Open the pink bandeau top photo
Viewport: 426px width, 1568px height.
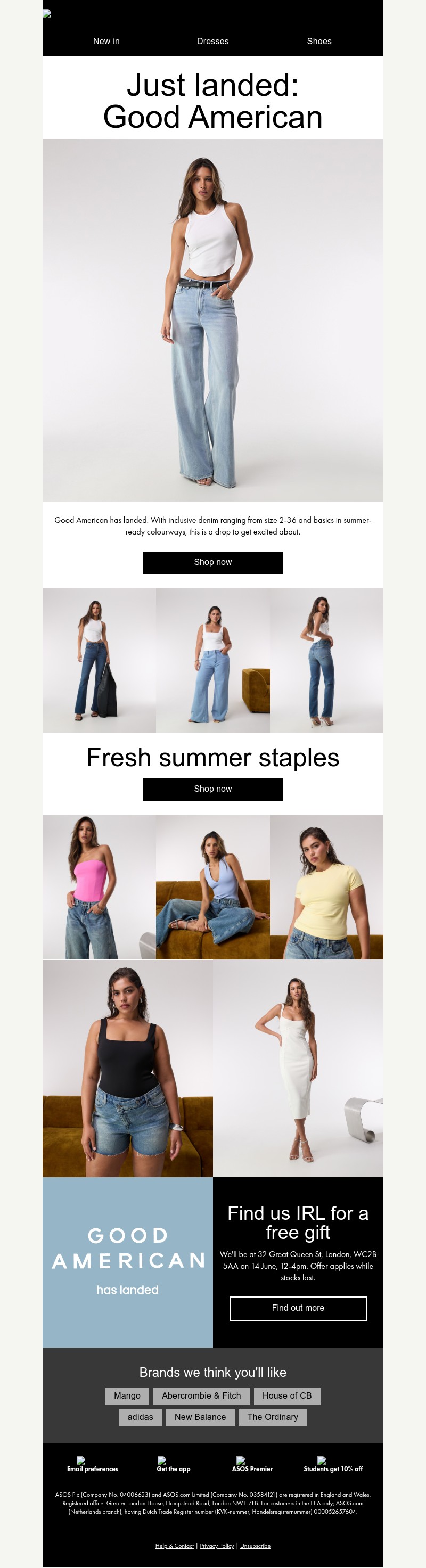[99, 886]
